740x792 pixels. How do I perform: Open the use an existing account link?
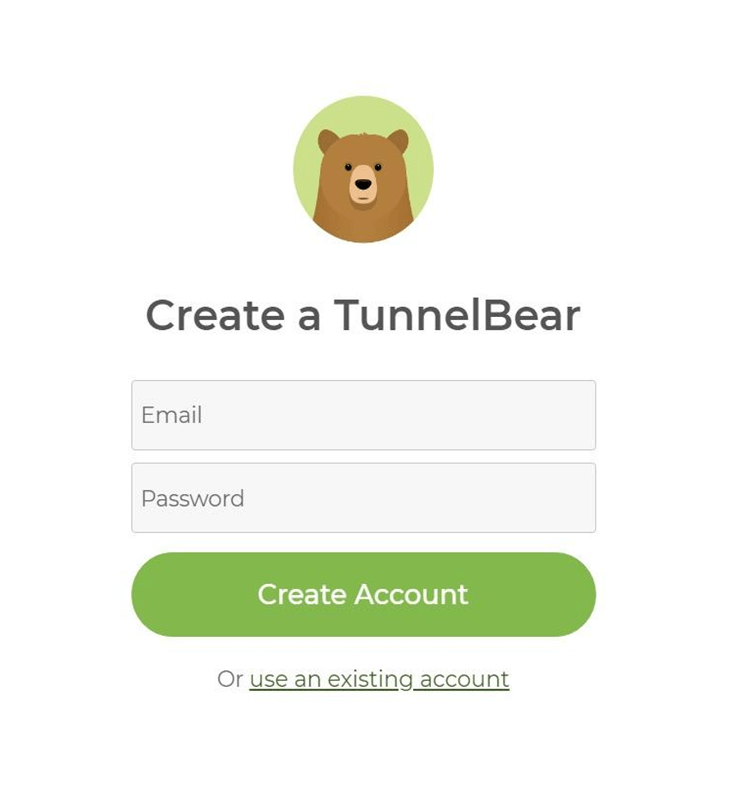[x=379, y=679]
